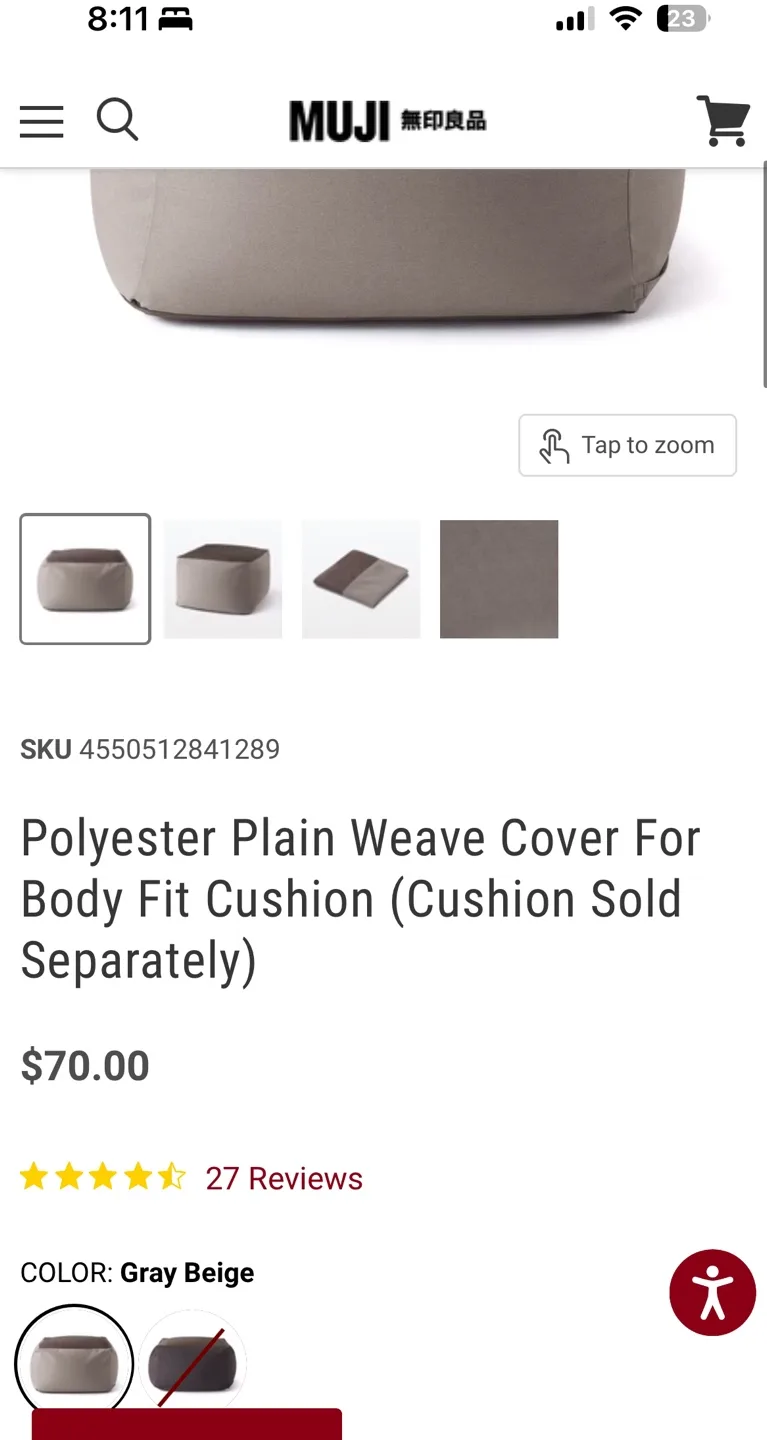Click the product title text
Screen dimensions: 767x1440
tap(360, 898)
